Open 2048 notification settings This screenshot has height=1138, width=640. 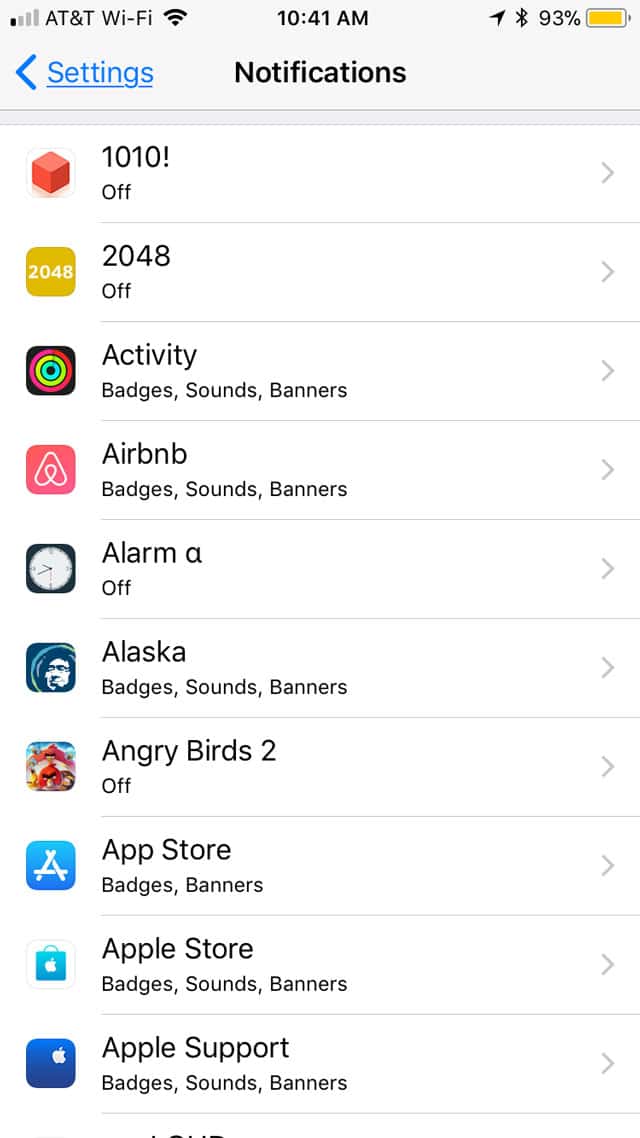tap(320, 272)
